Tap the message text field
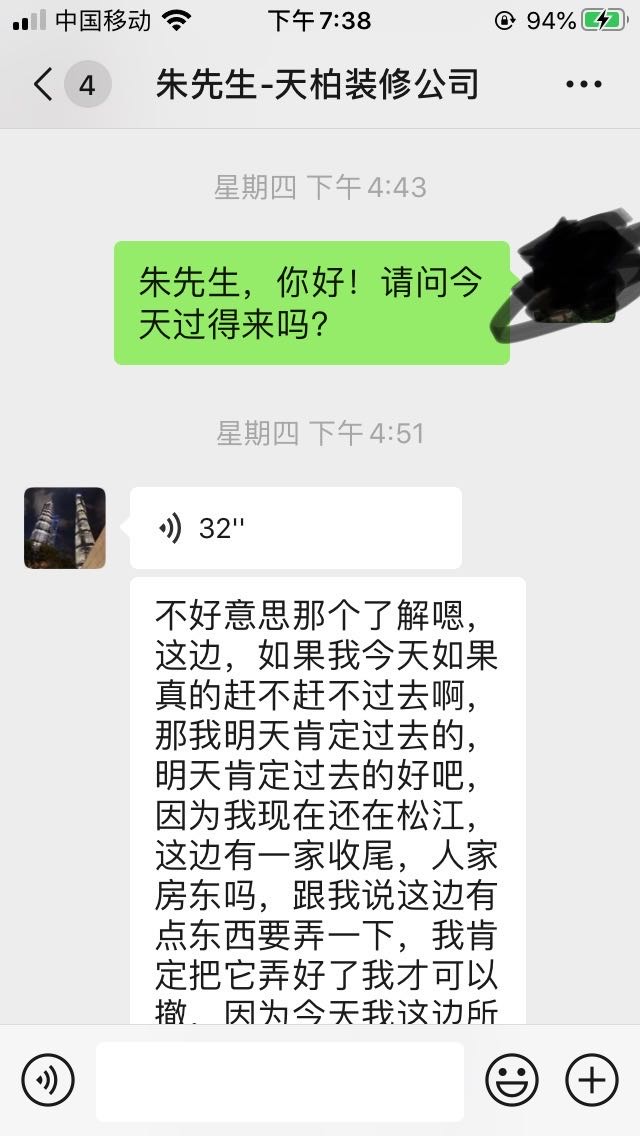Viewport: 640px width, 1136px height. (280, 1081)
